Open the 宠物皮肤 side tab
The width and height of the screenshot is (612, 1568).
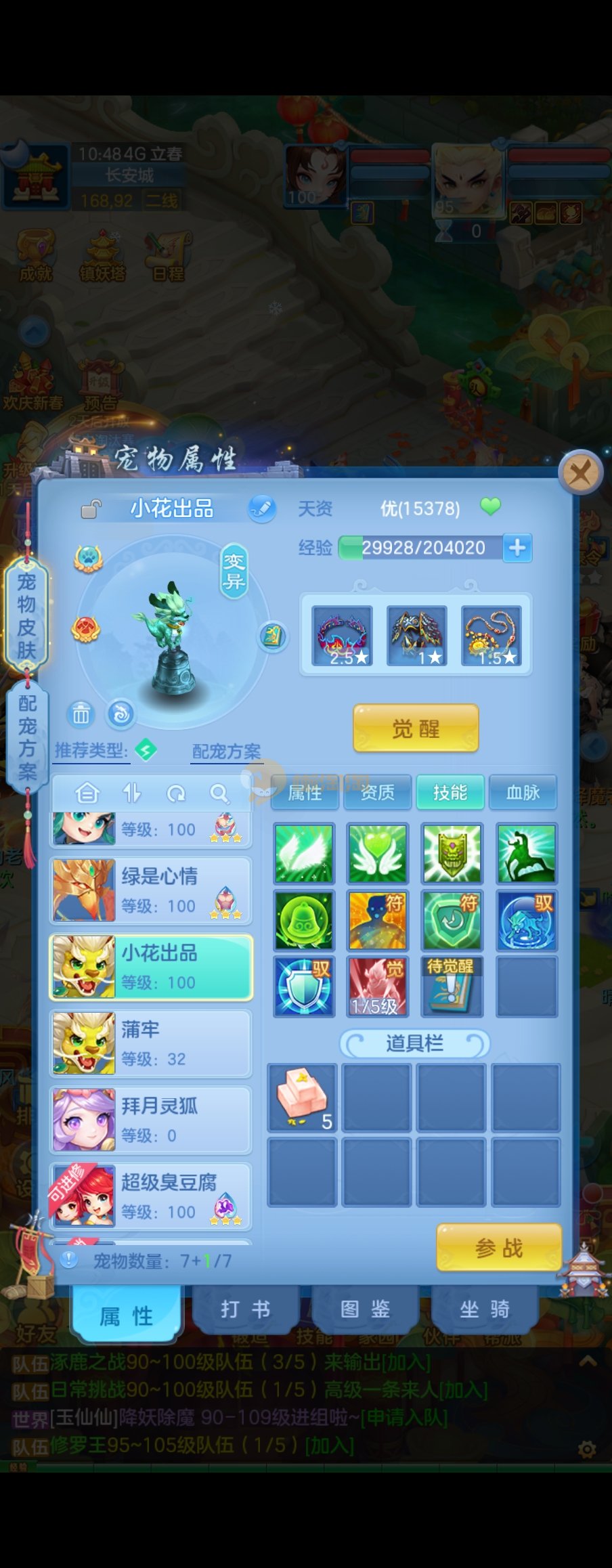click(x=26, y=615)
